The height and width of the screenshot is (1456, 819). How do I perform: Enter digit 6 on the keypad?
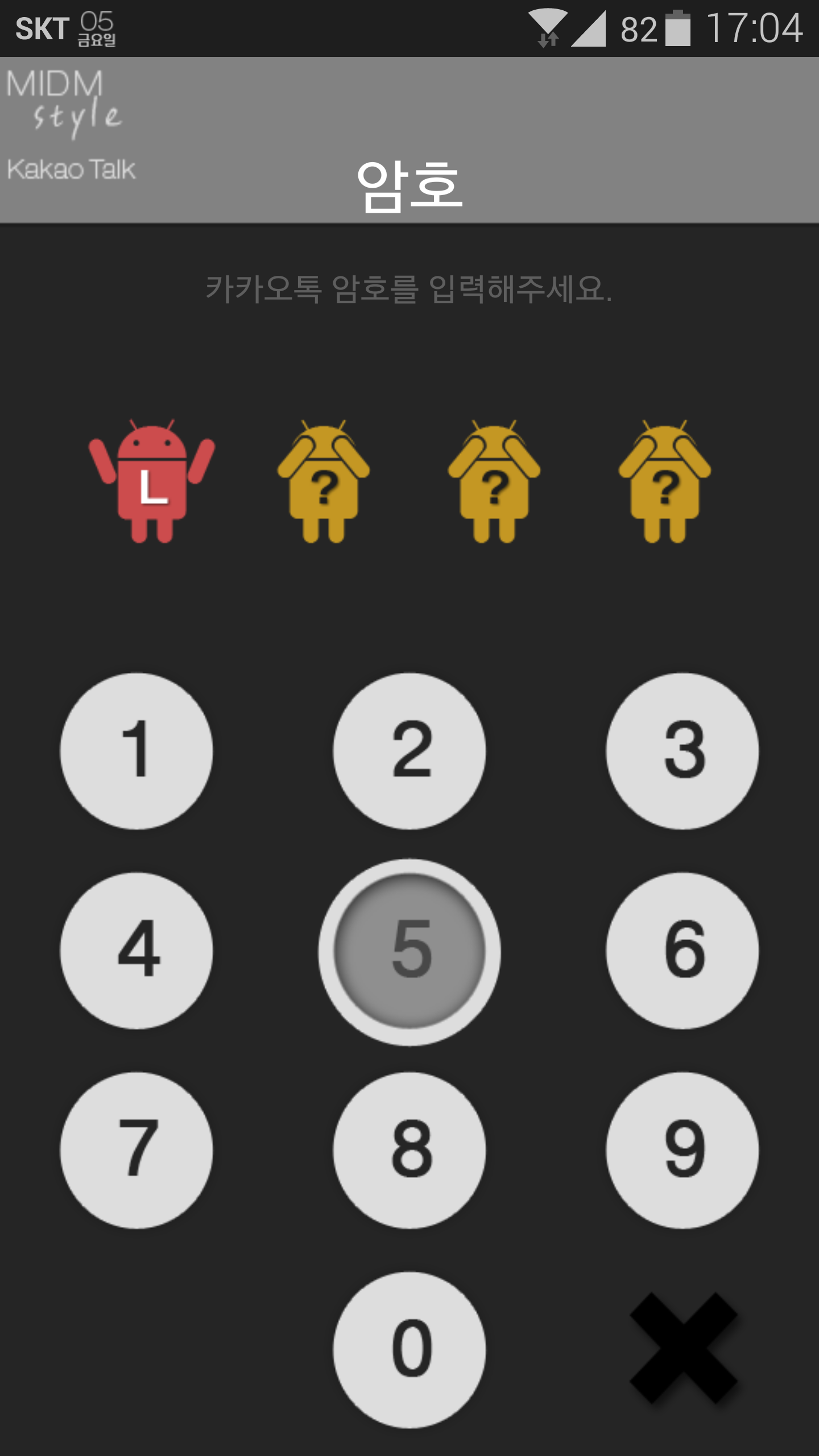coord(682,950)
